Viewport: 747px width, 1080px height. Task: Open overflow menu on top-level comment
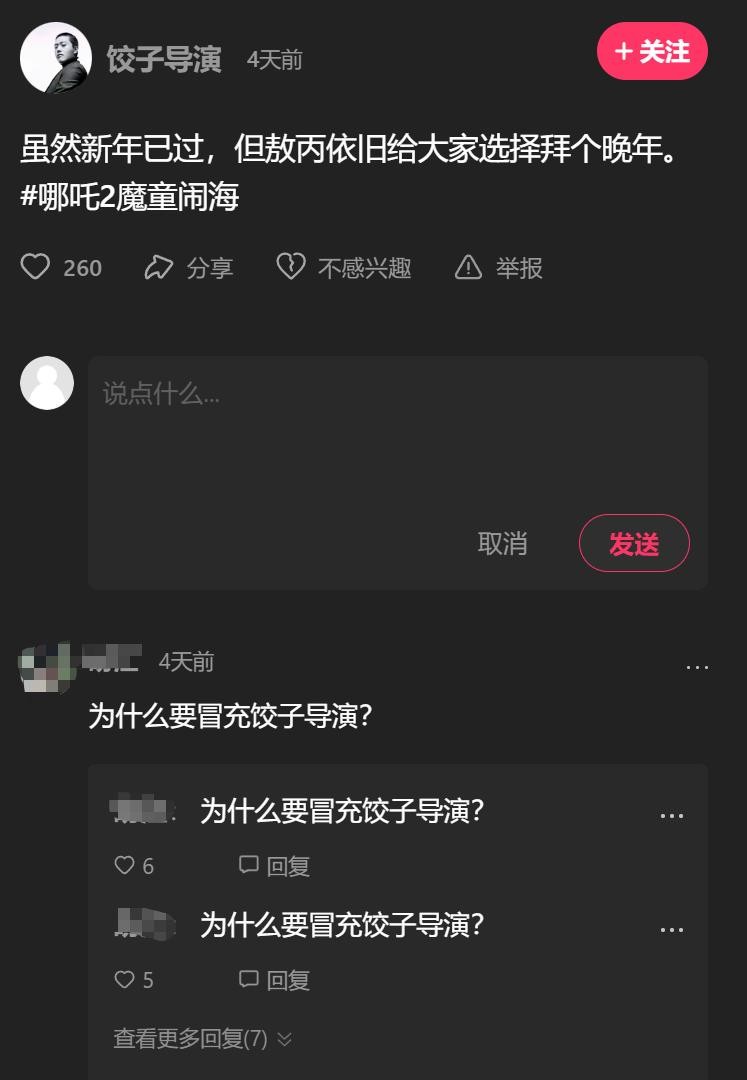697,667
